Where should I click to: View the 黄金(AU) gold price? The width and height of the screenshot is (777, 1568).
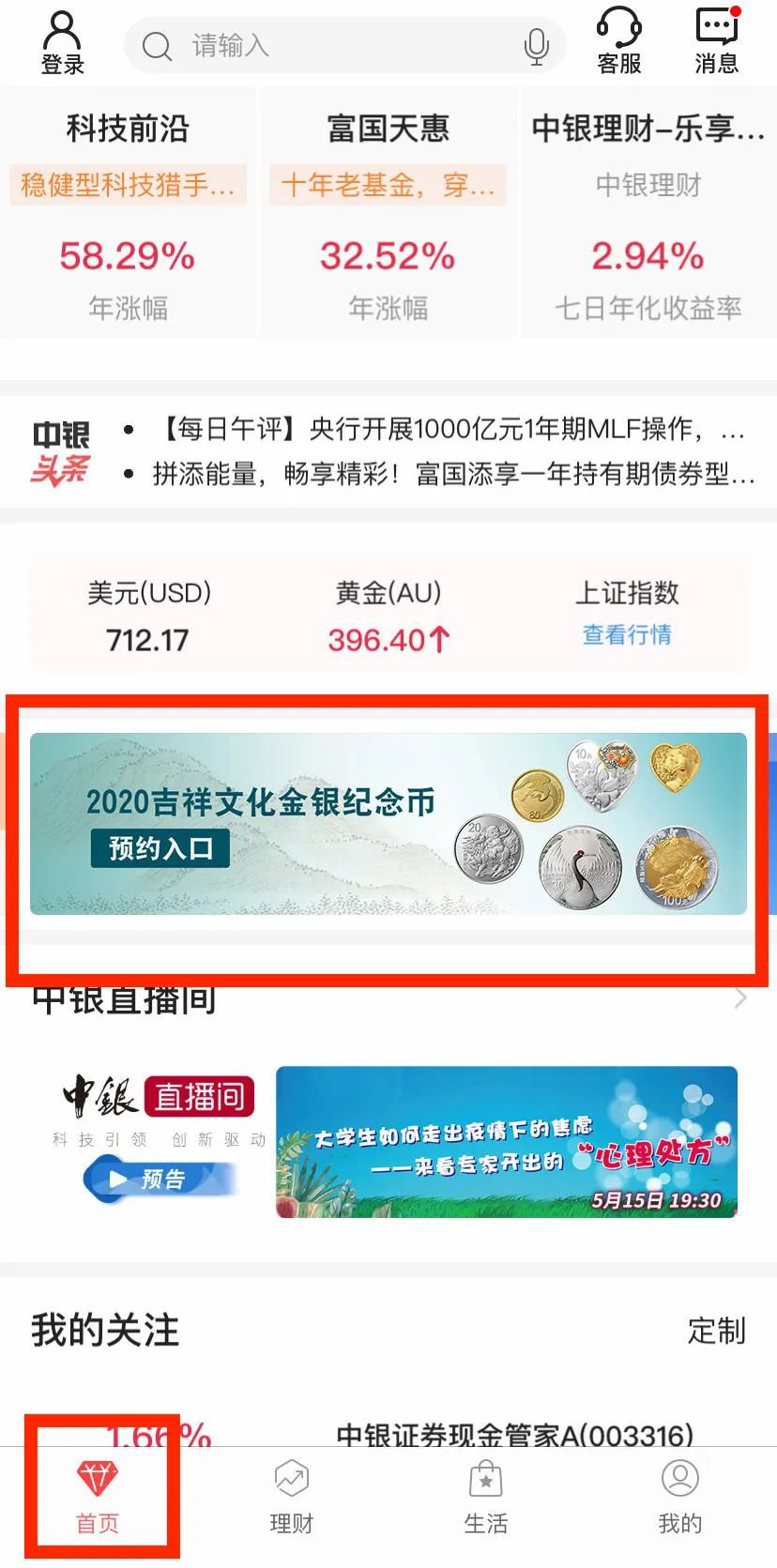pos(388,616)
